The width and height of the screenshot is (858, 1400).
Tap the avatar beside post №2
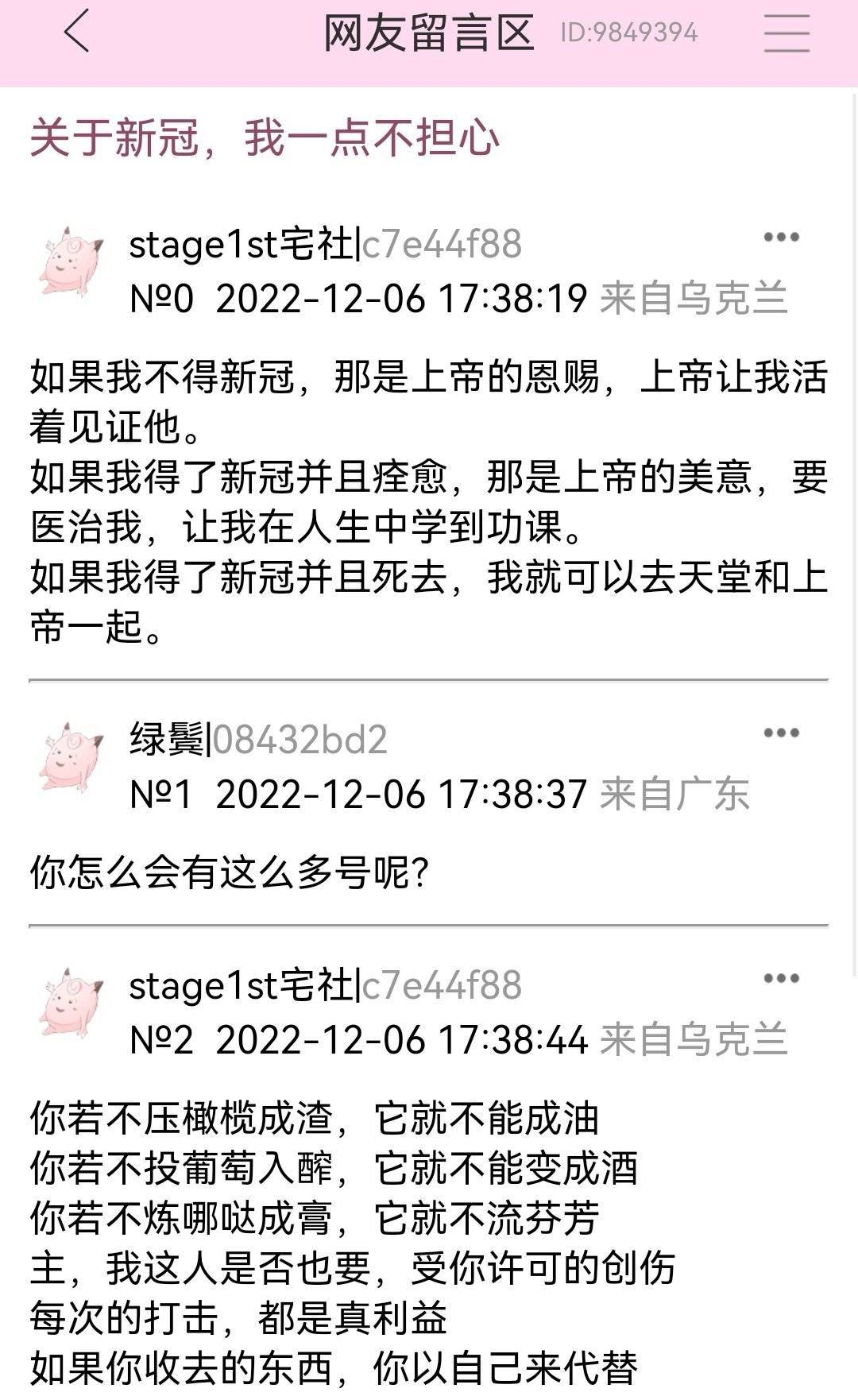[71, 1003]
